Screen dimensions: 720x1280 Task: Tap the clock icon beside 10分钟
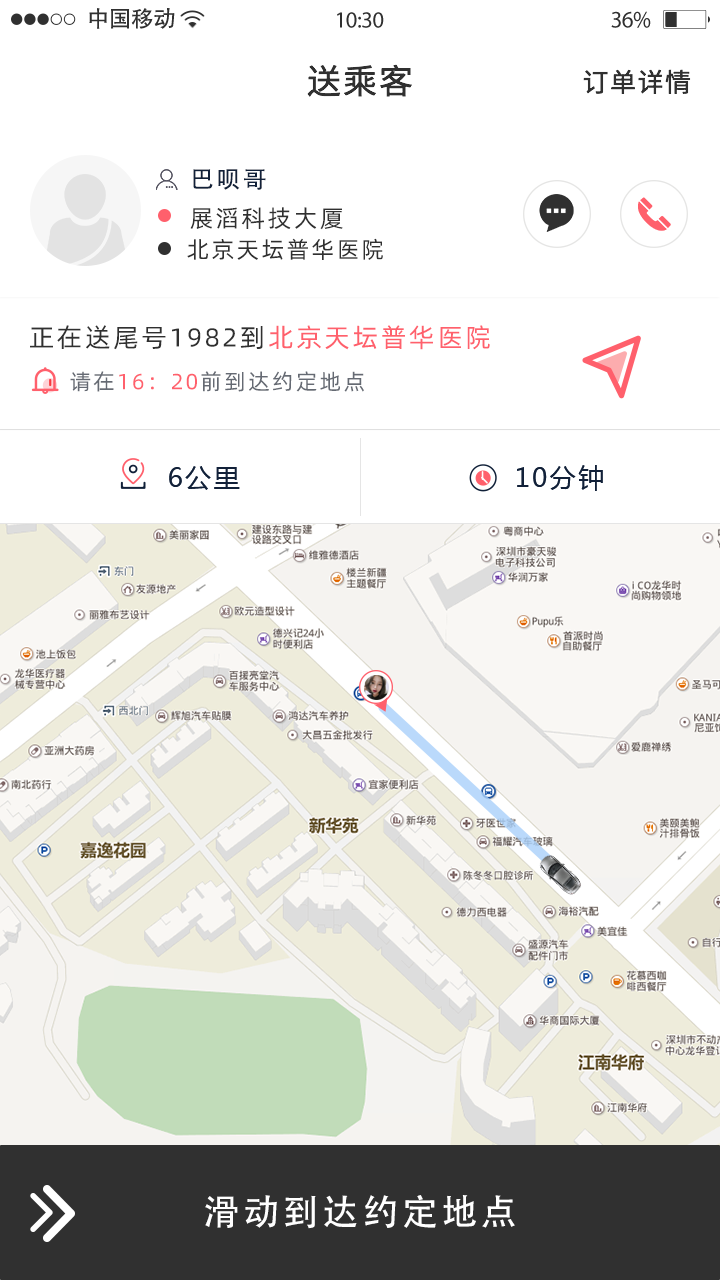point(481,477)
